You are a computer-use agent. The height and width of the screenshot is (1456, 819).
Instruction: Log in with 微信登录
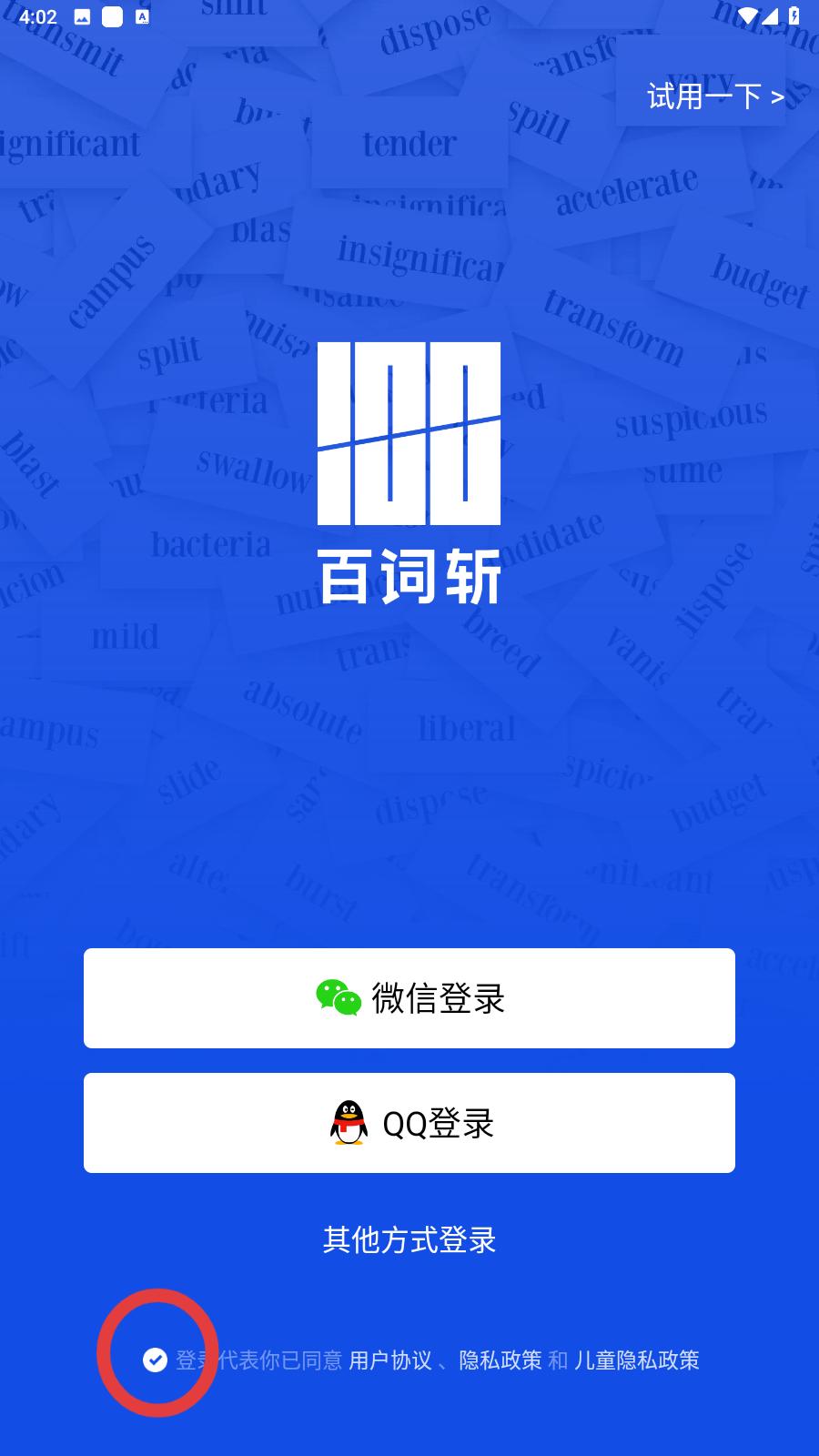(409, 998)
